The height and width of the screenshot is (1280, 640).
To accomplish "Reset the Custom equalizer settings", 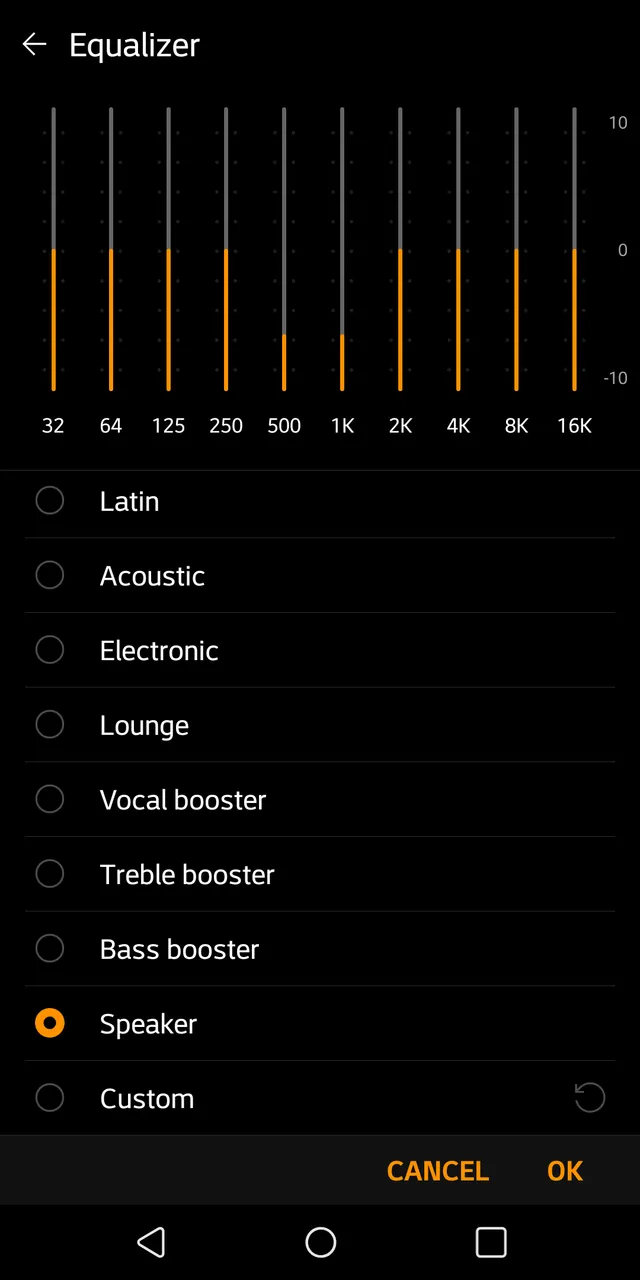I will coord(590,1098).
